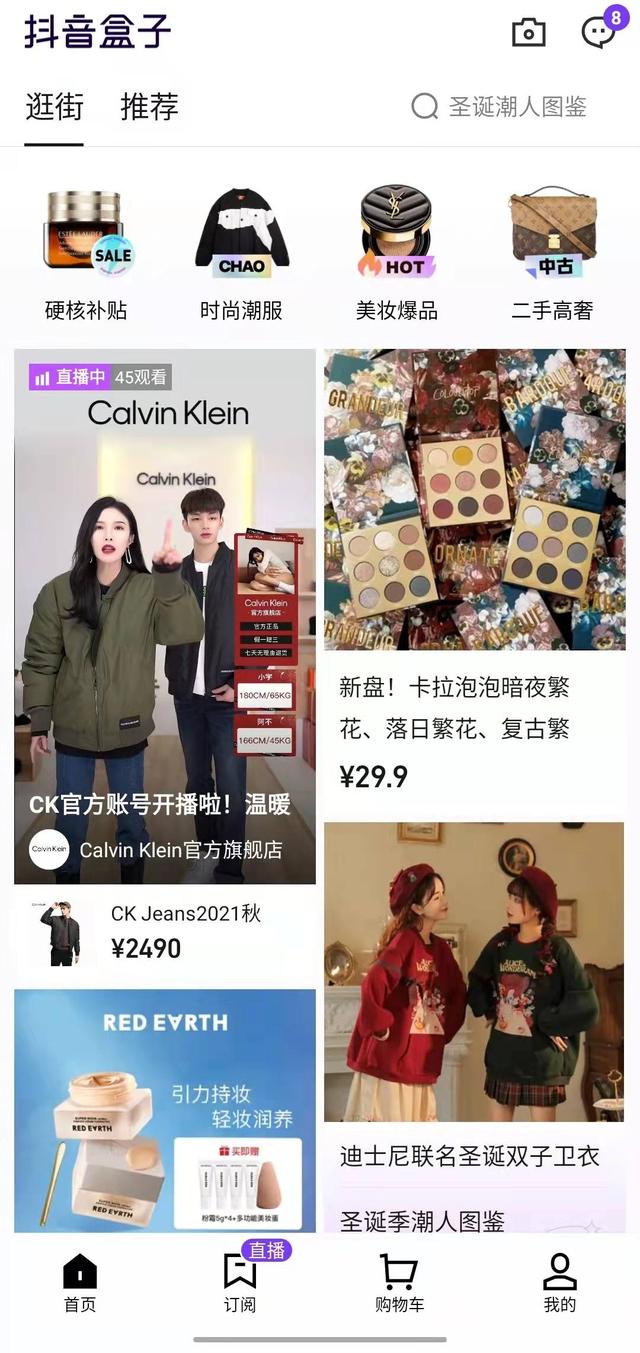Open the 购物车 tab
Image resolution: width=640 pixels, height=1353 pixels.
399,1283
